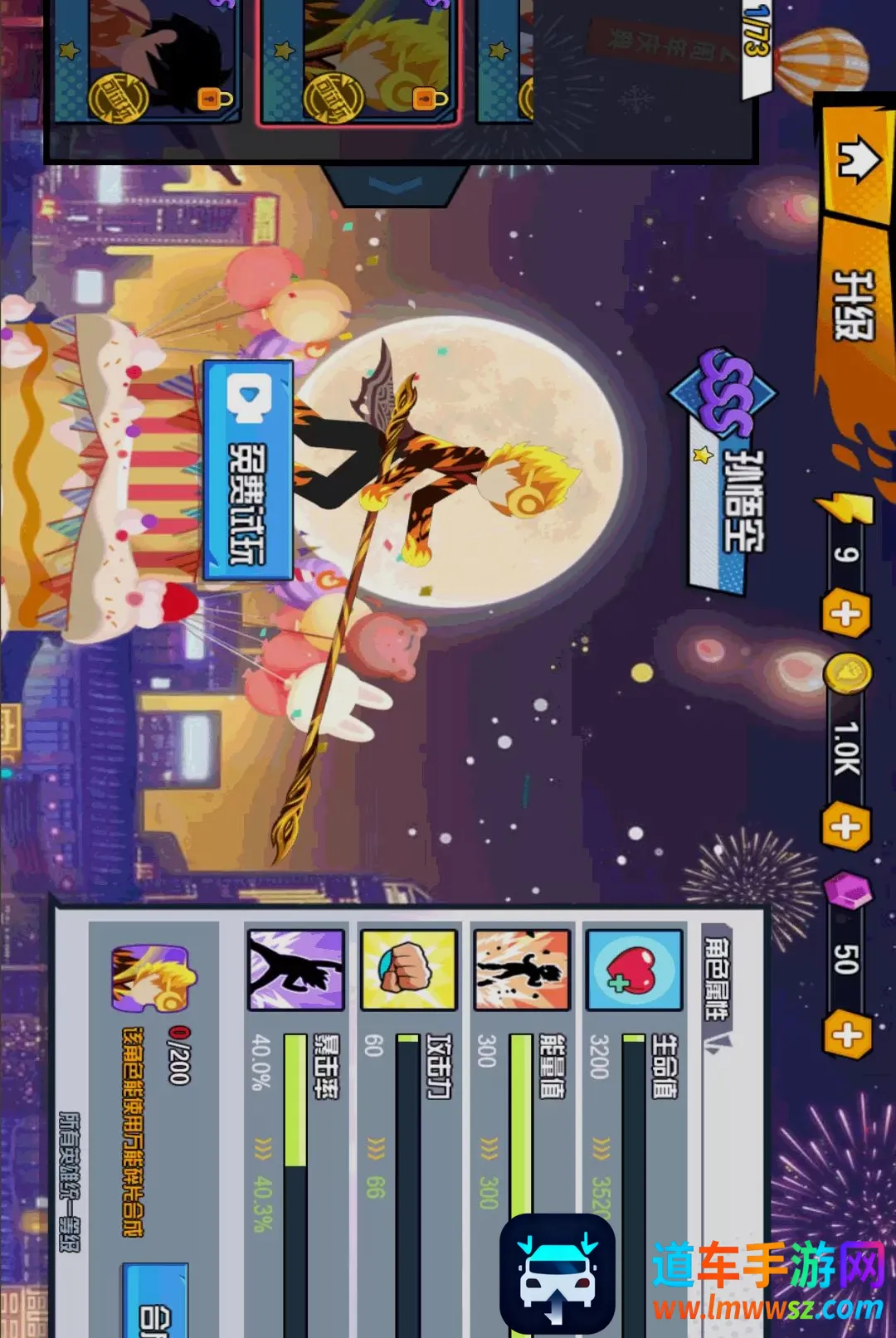Tap the blue 合成 button

pos(155,1300)
